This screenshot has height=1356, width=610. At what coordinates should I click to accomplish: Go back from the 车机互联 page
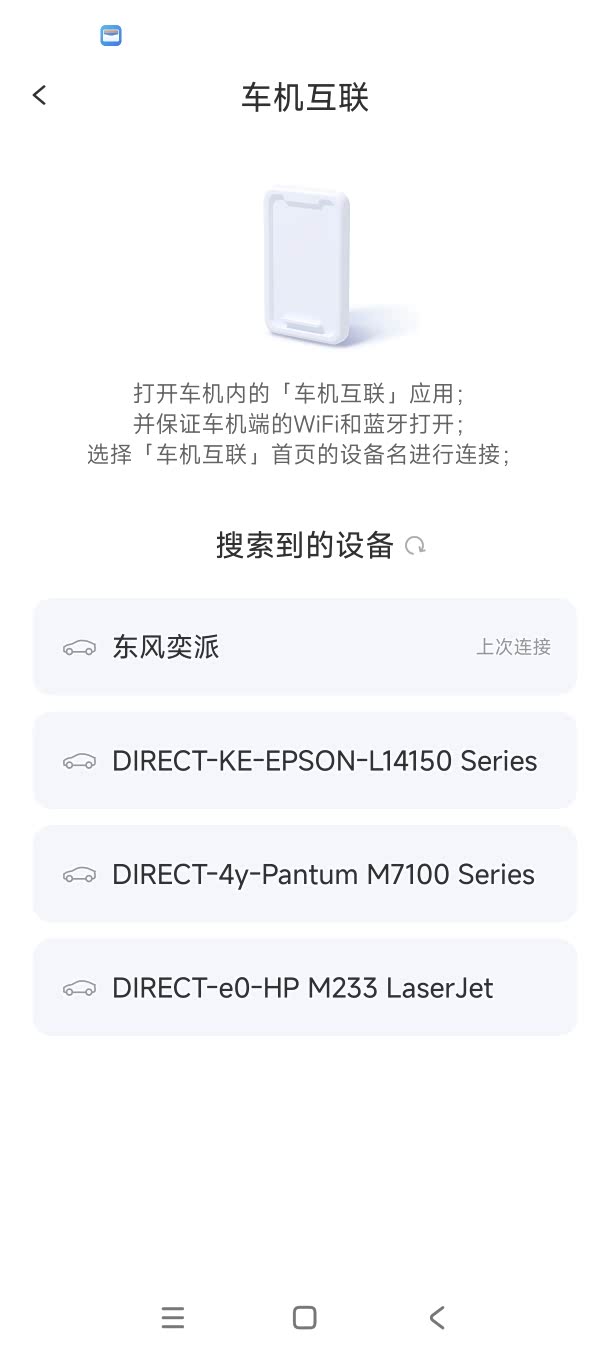(x=39, y=96)
